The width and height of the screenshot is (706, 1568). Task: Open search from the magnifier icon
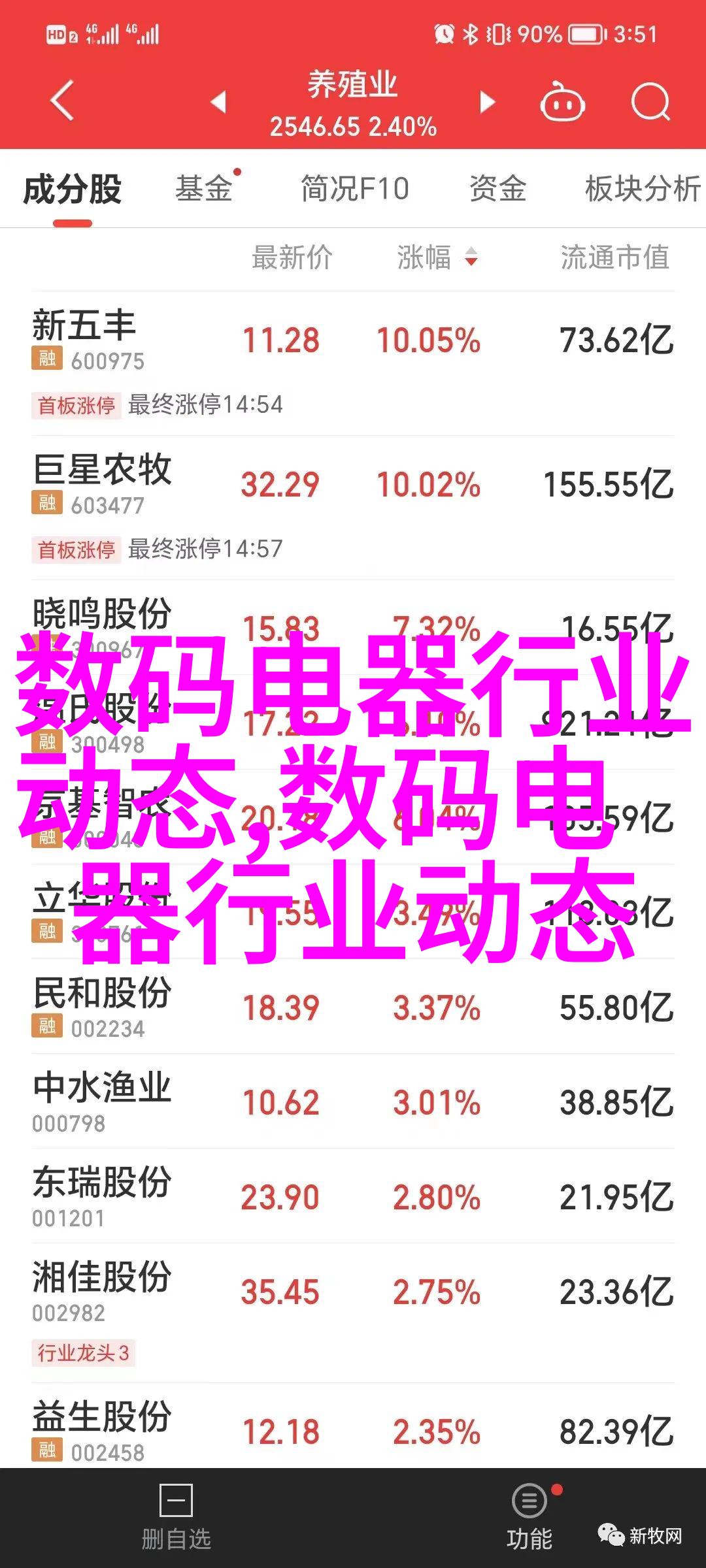pyautogui.click(x=651, y=101)
